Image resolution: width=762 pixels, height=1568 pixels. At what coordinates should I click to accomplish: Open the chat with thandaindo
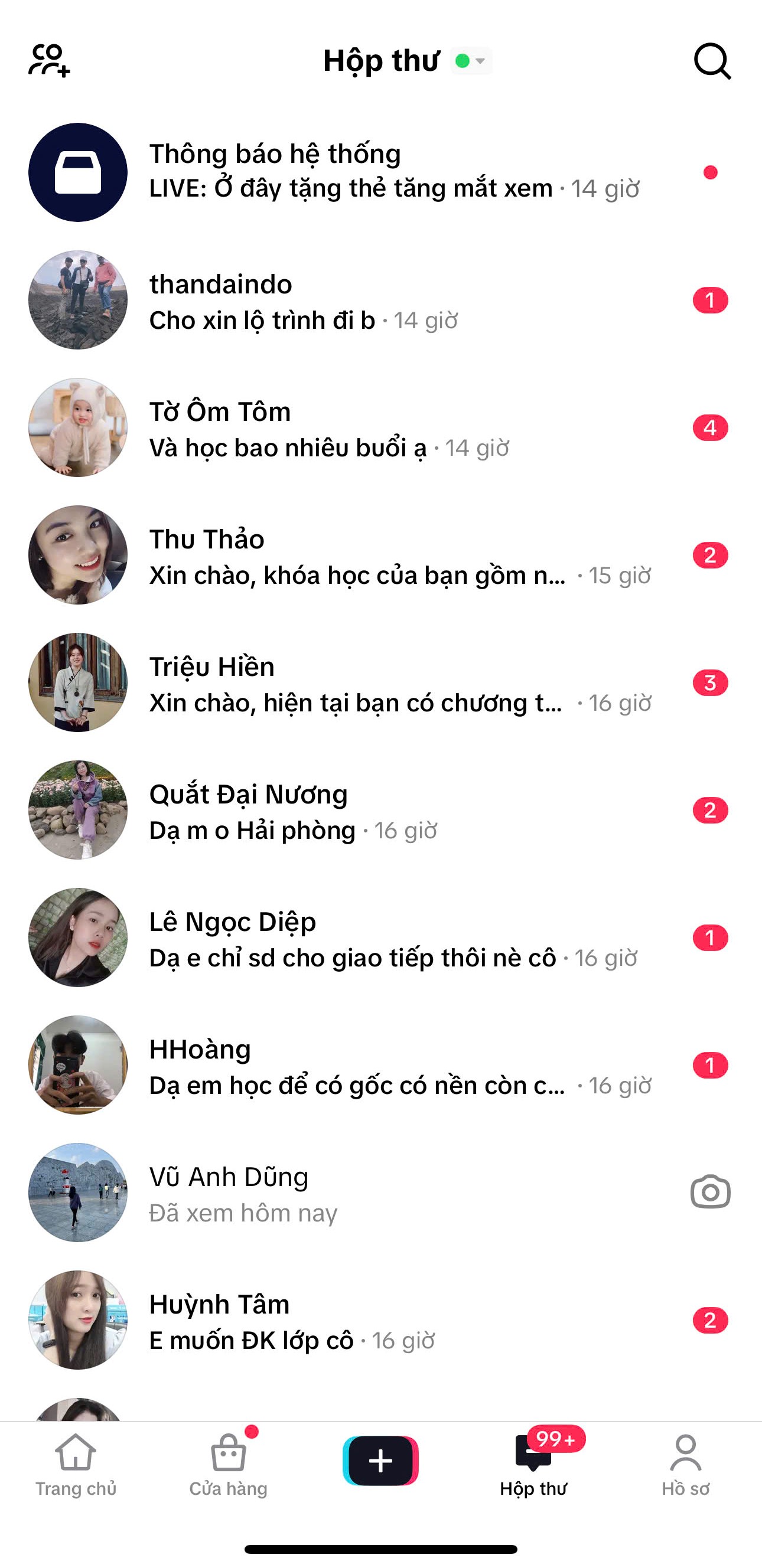366,300
